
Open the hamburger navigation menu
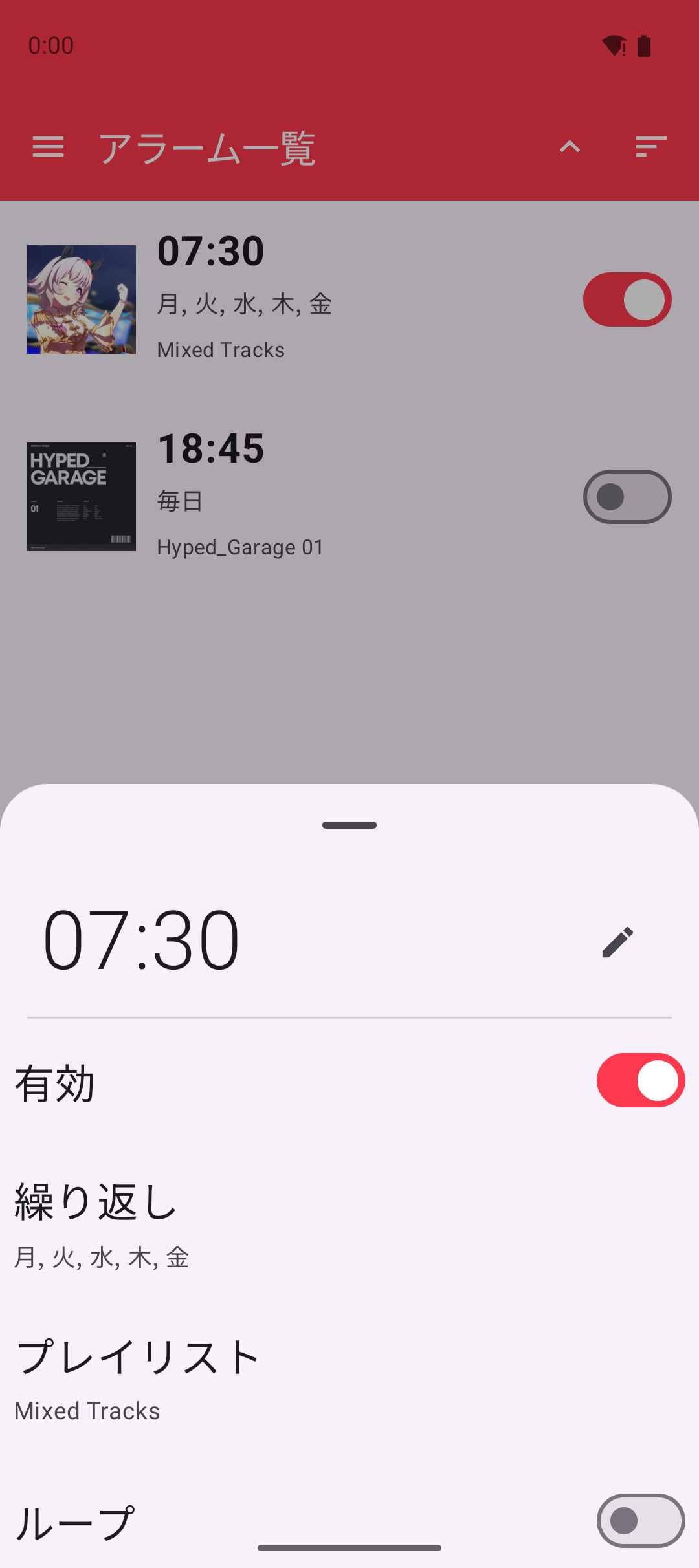pyautogui.click(x=49, y=147)
